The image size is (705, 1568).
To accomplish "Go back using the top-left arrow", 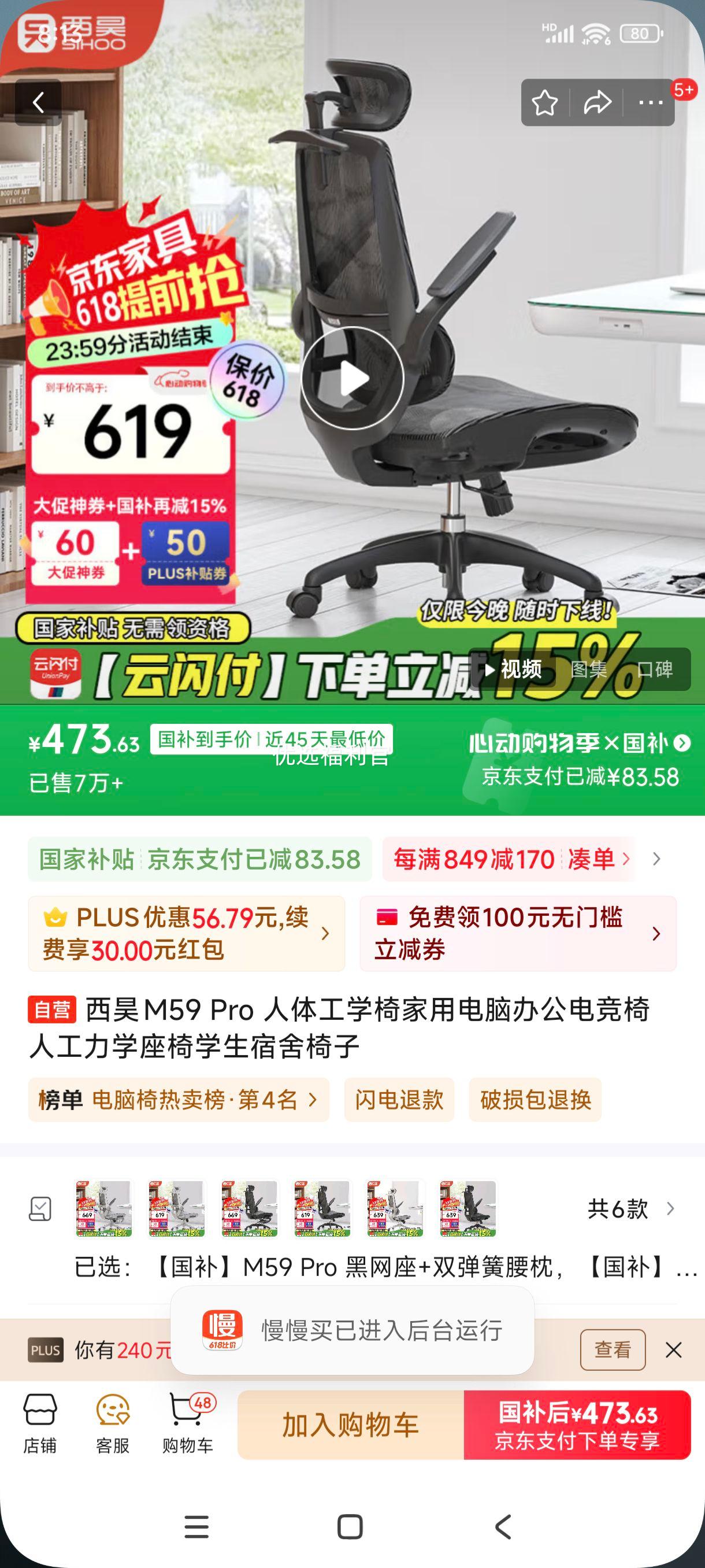I will [38, 102].
